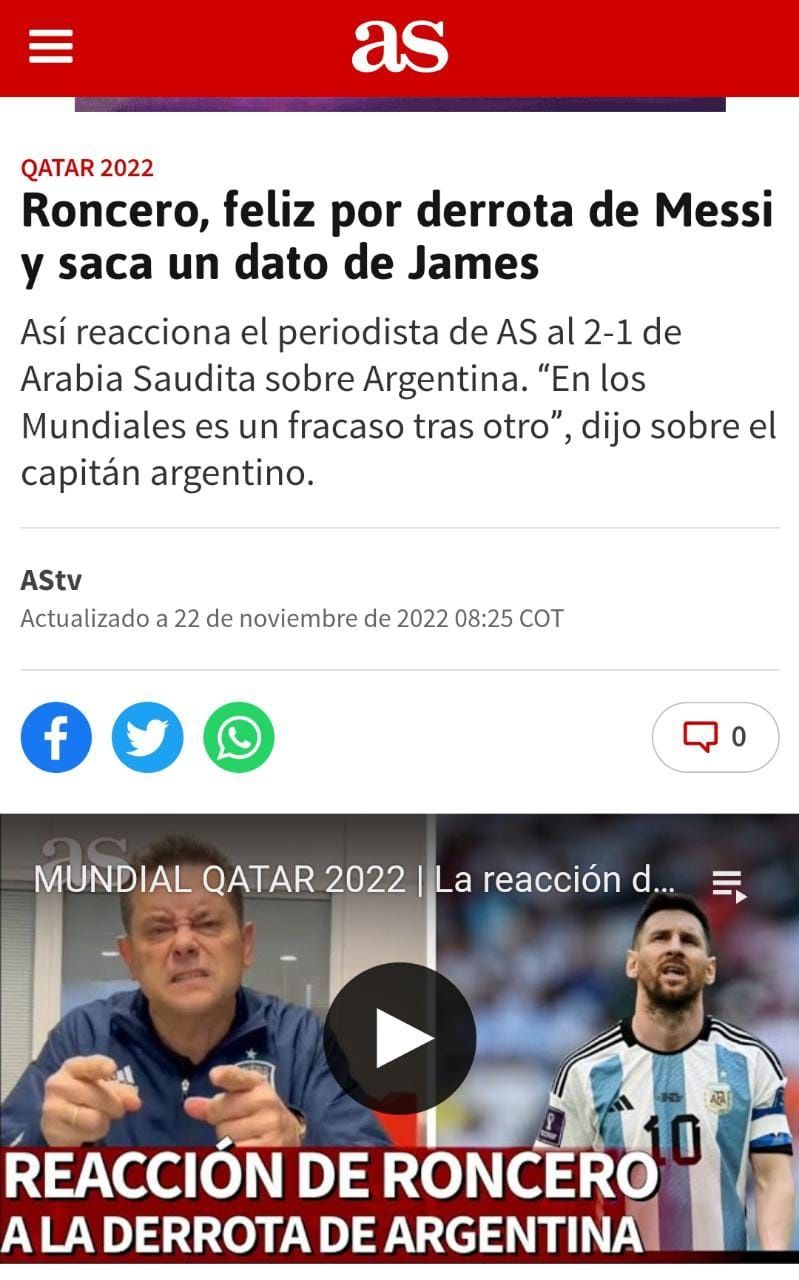Screen dimensions: 799x1280
Task: Share the article via WhatsApp
Action: tap(239, 738)
